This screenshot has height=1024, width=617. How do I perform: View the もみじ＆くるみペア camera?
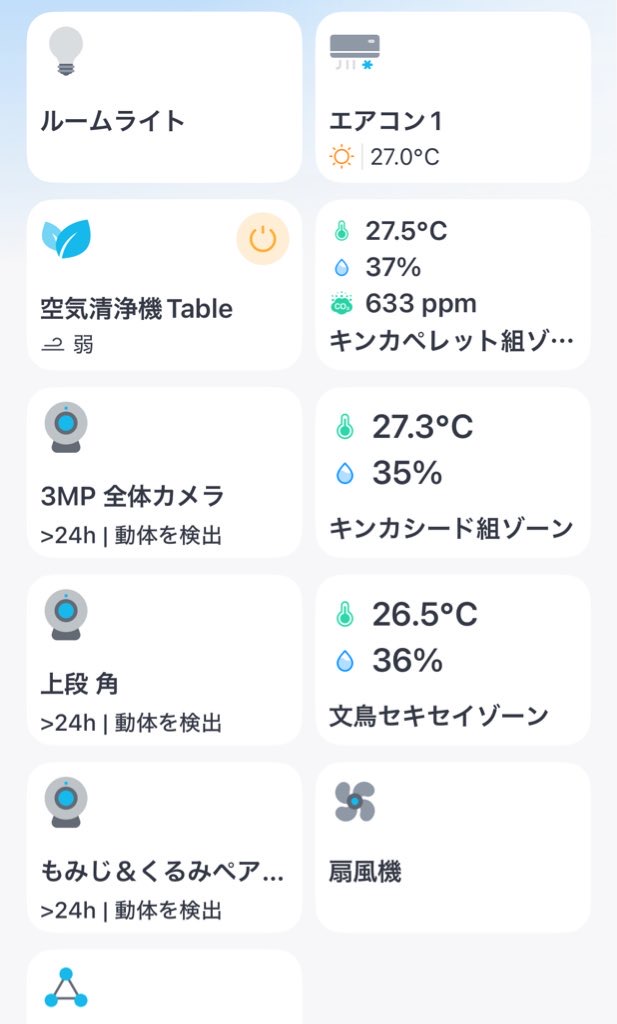(x=164, y=848)
